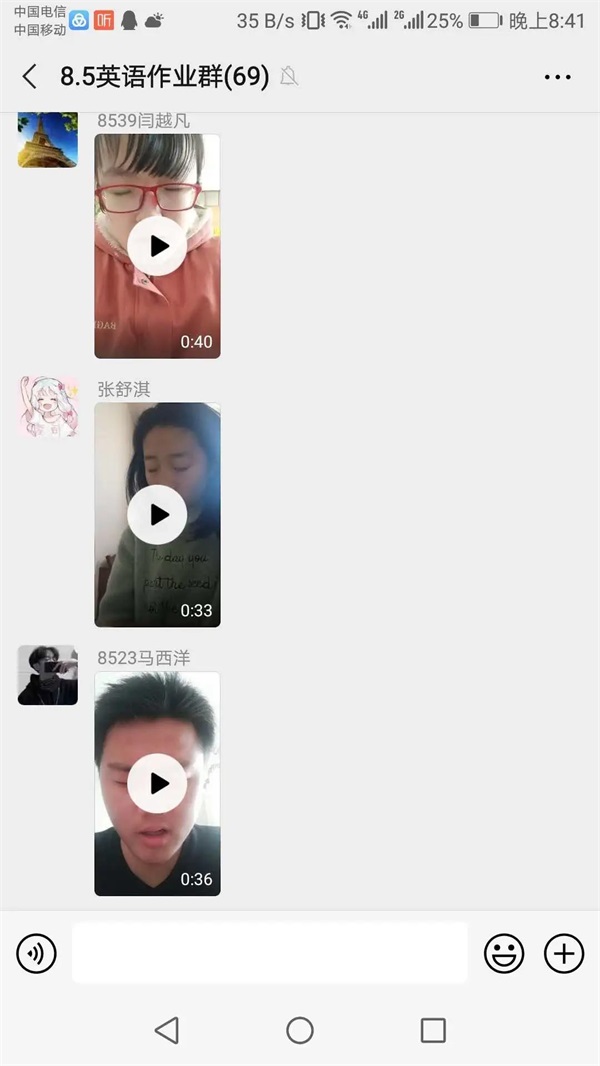Open the recent apps overview
The height and width of the screenshot is (1066, 600).
point(433,1030)
